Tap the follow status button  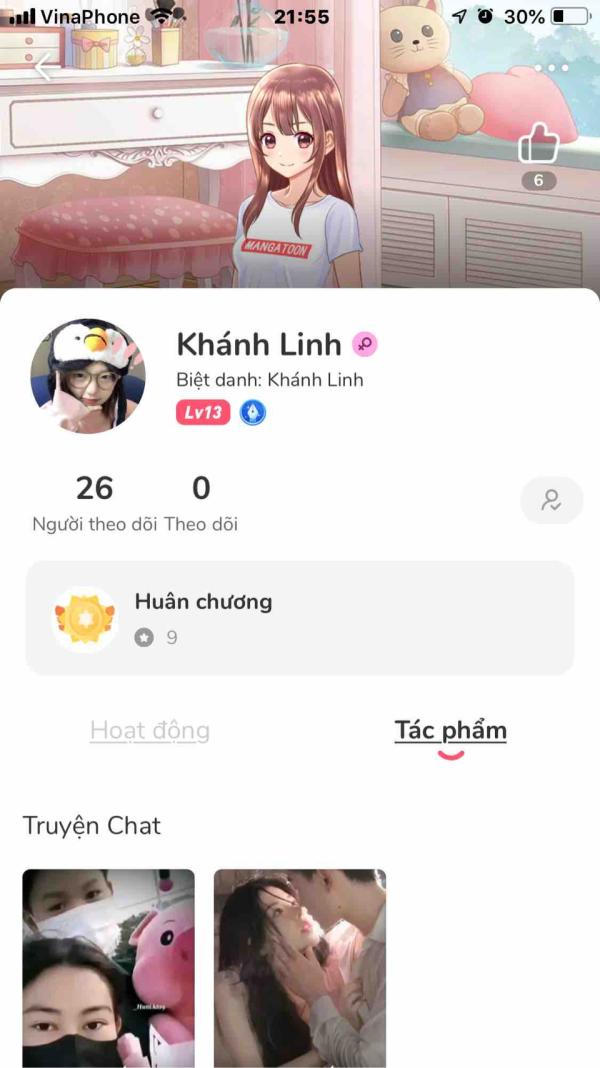[x=551, y=500]
